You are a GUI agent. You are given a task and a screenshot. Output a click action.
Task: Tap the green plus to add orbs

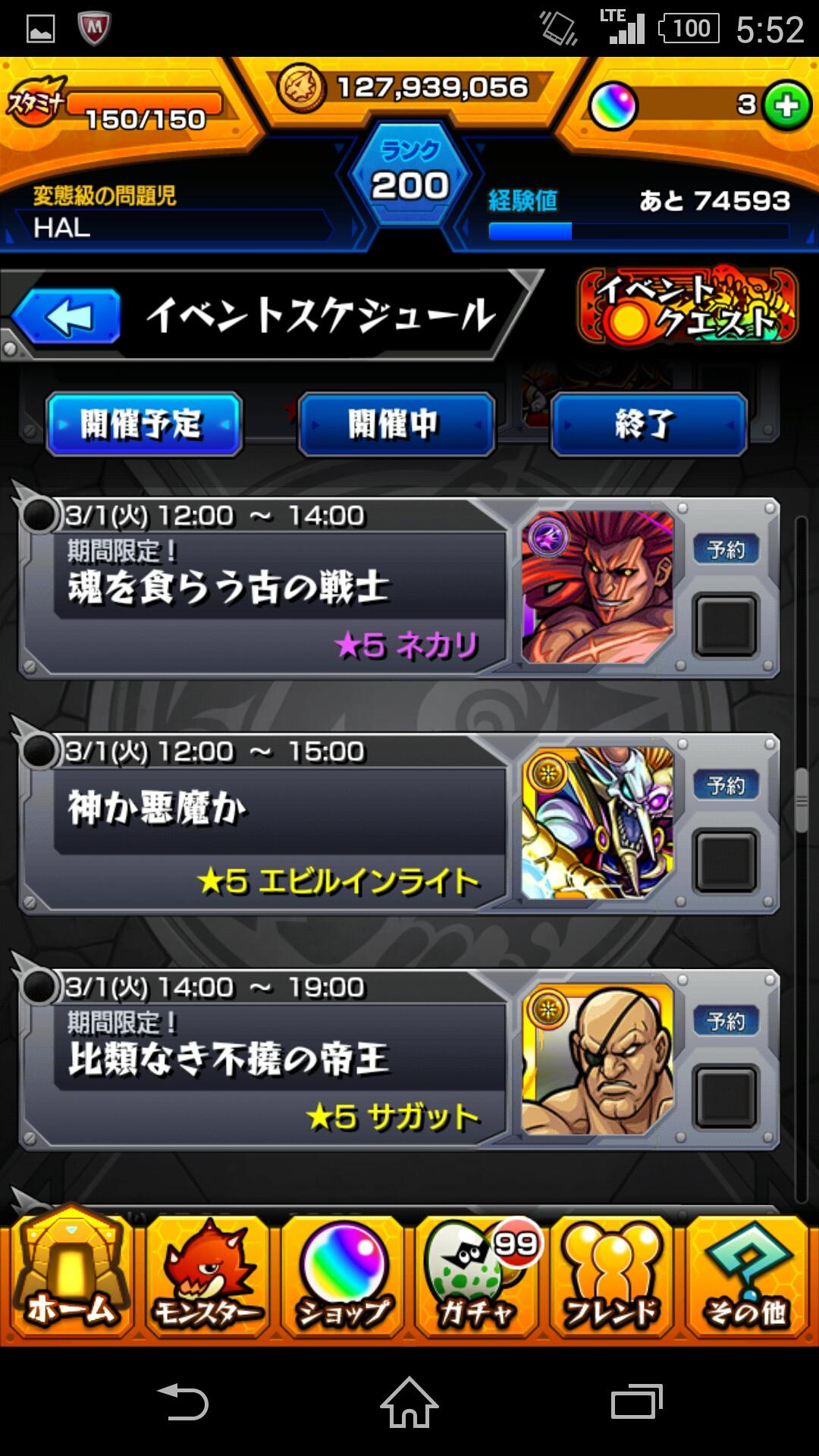(786, 105)
